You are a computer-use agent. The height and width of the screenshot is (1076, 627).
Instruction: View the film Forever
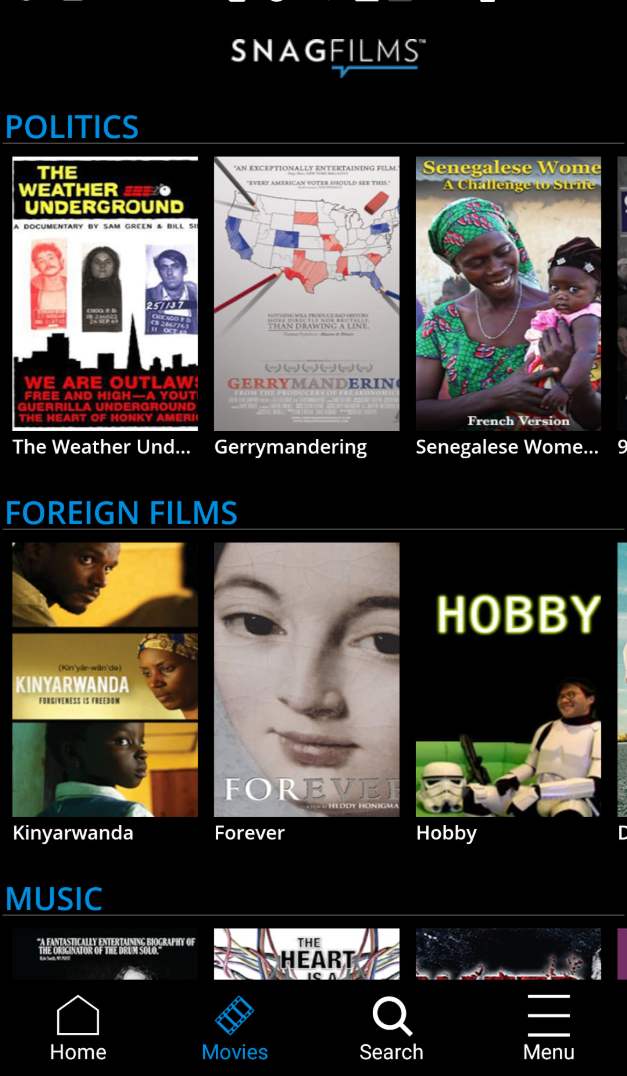point(306,680)
